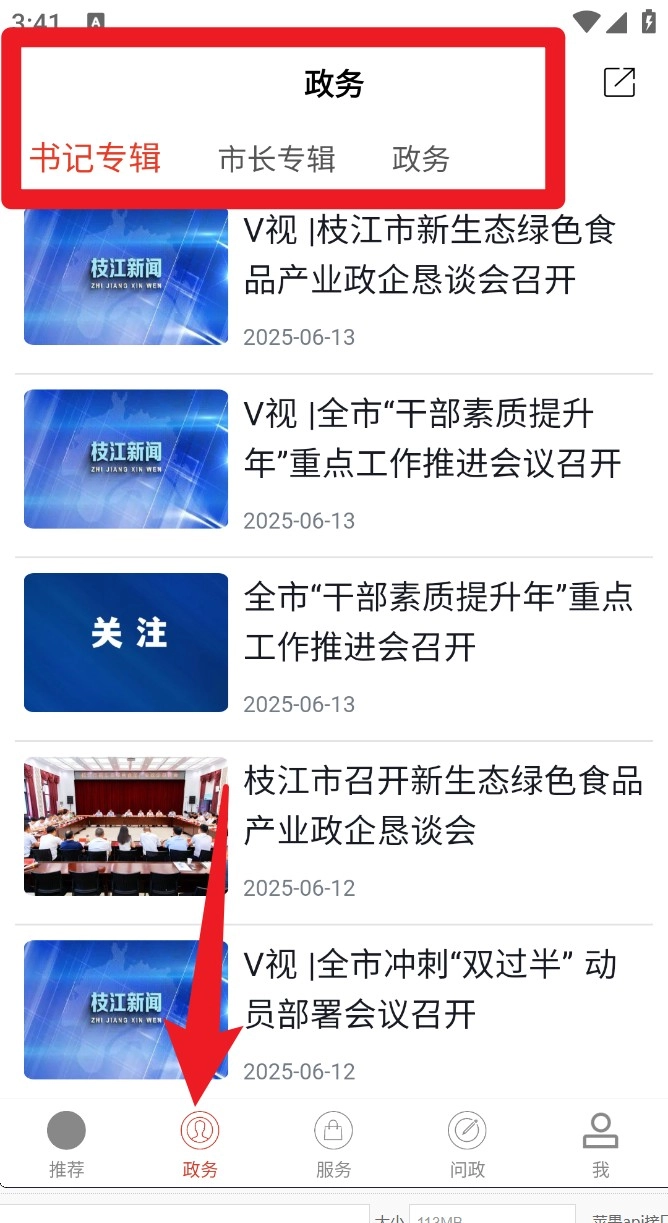Go to the 推荐 bottom tab

(x=66, y=1145)
